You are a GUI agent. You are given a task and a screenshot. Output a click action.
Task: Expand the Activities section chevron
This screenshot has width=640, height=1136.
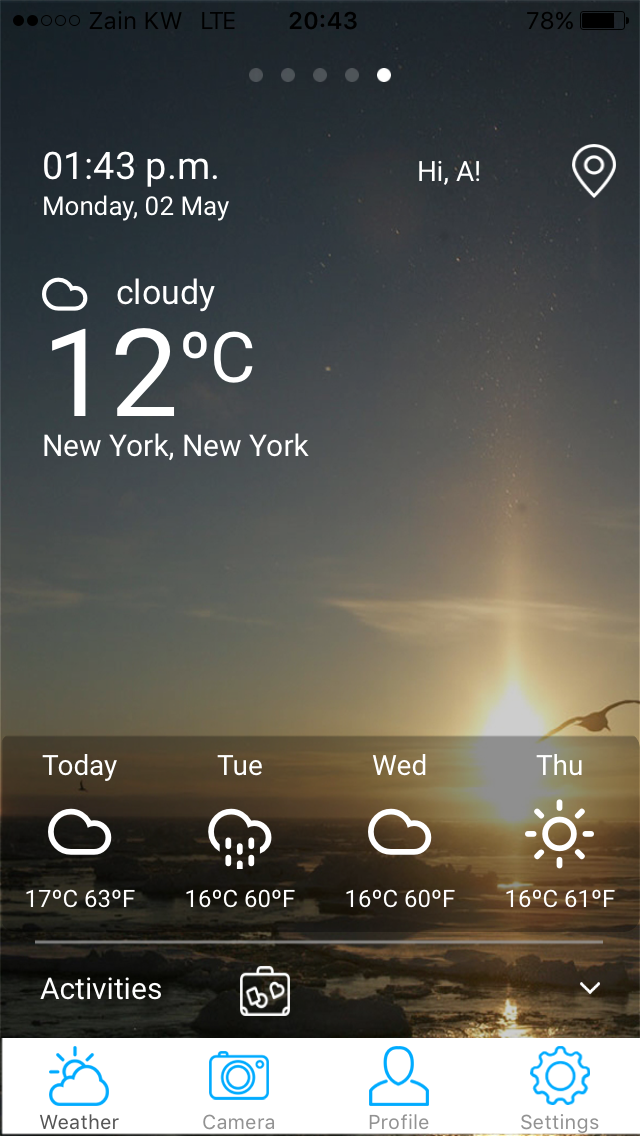coord(590,988)
